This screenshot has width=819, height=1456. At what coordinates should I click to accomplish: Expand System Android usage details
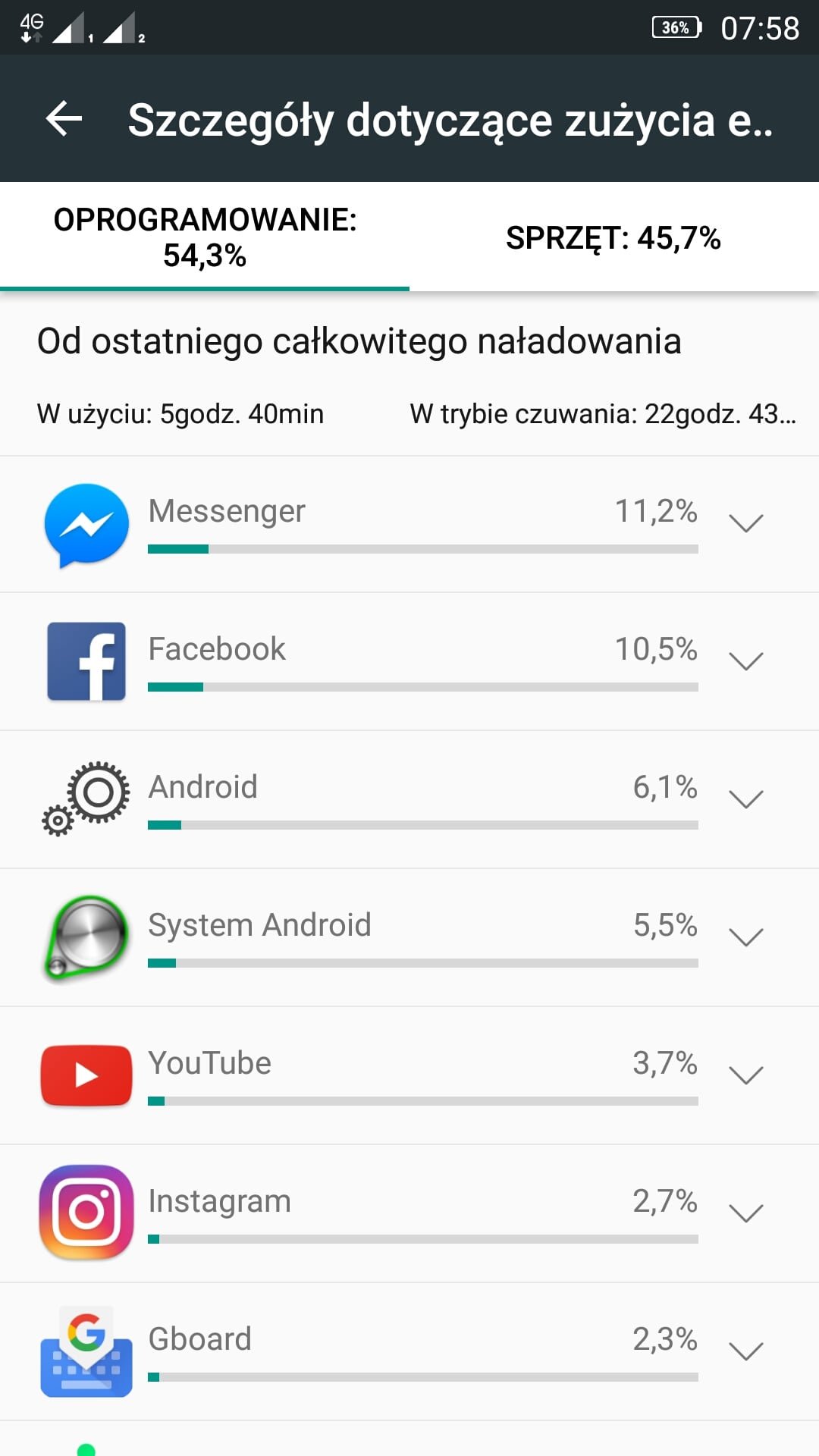click(x=745, y=937)
